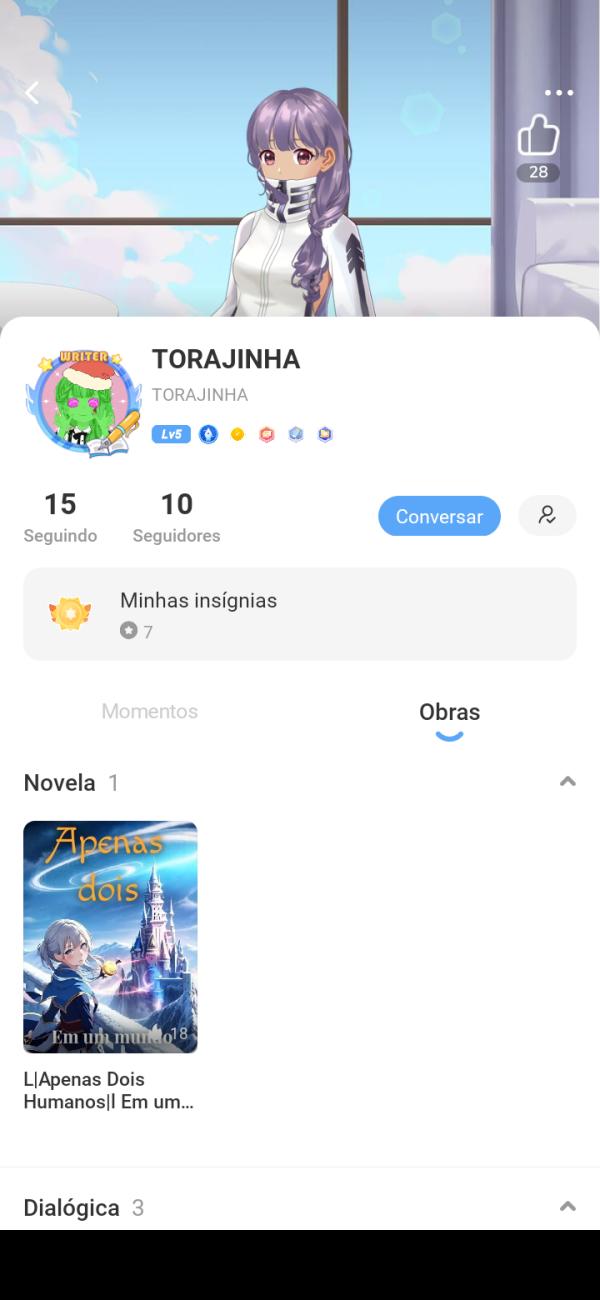Open the three-dot overflow menu

coord(559,93)
